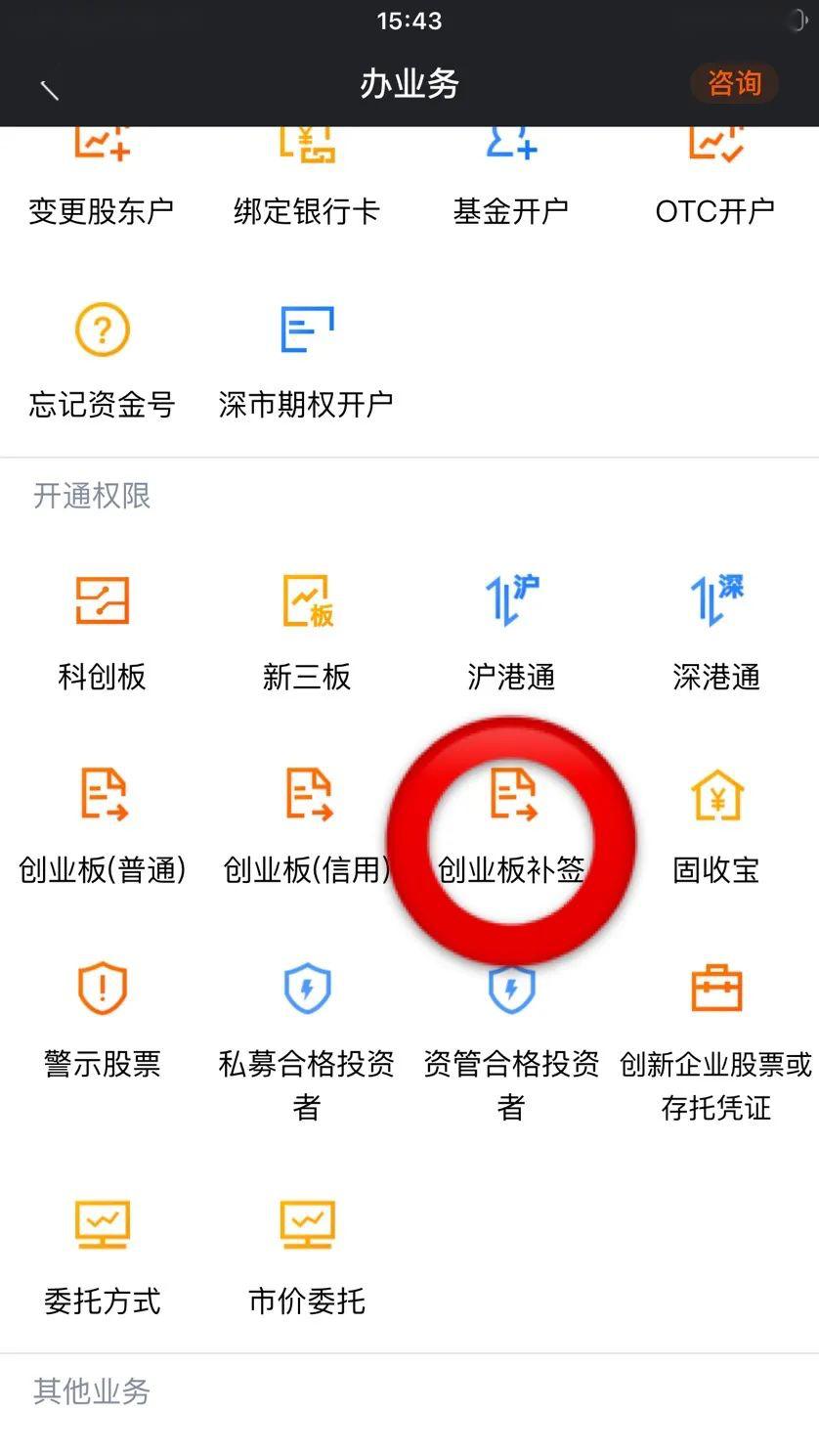Image resolution: width=819 pixels, height=1456 pixels.
Task: Open 沪港通
Action: coord(511,631)
